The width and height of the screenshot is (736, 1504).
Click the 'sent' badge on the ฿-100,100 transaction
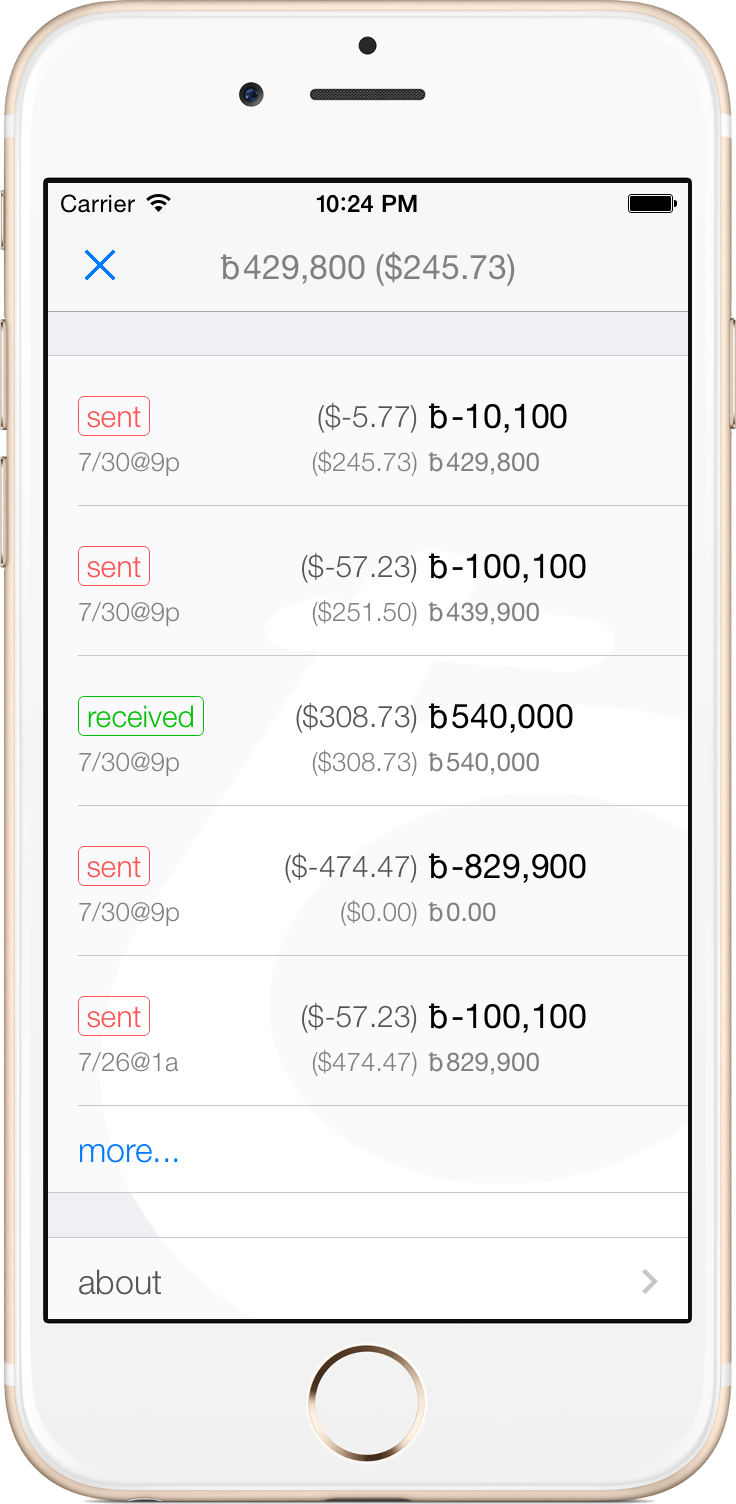(x=113, y=566)
